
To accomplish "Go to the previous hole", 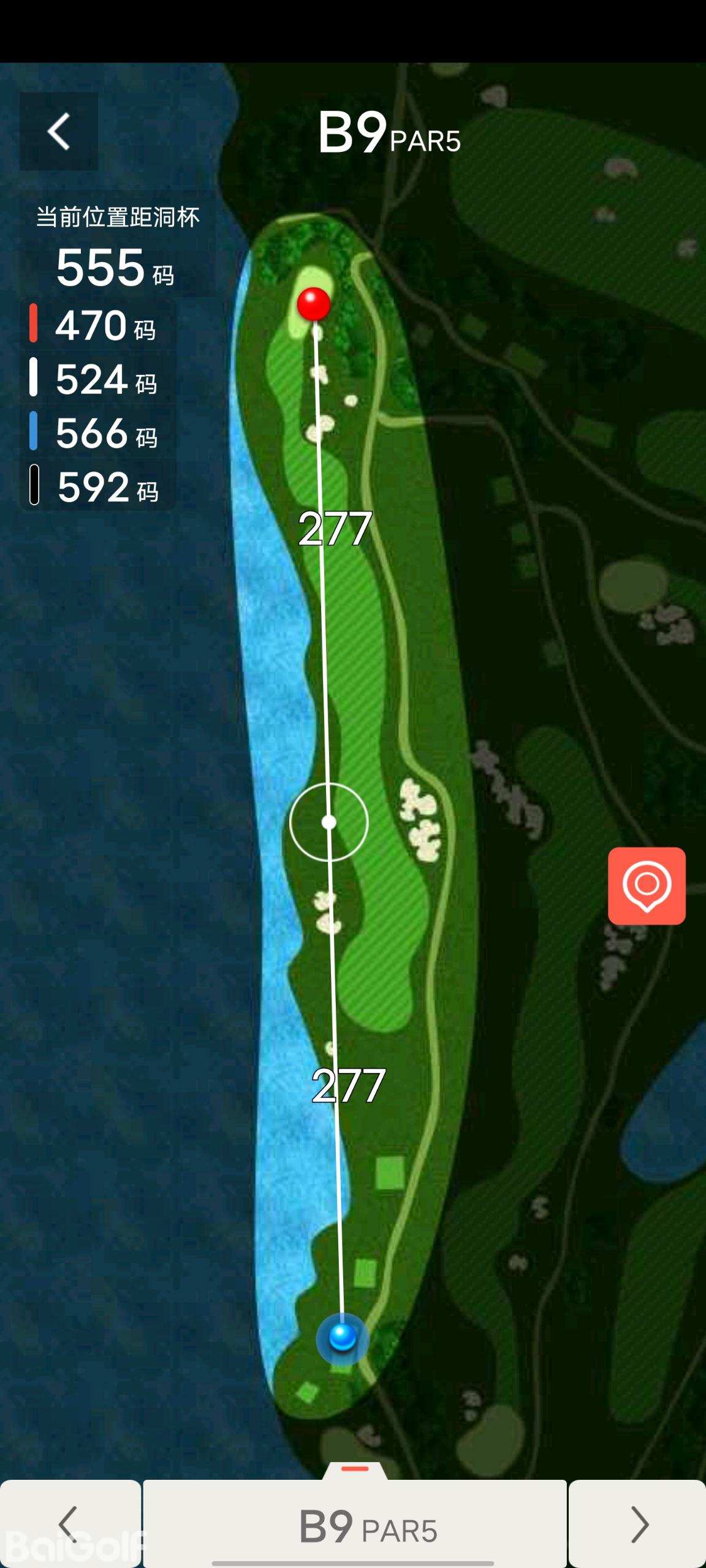I will tap(70, 1524).
